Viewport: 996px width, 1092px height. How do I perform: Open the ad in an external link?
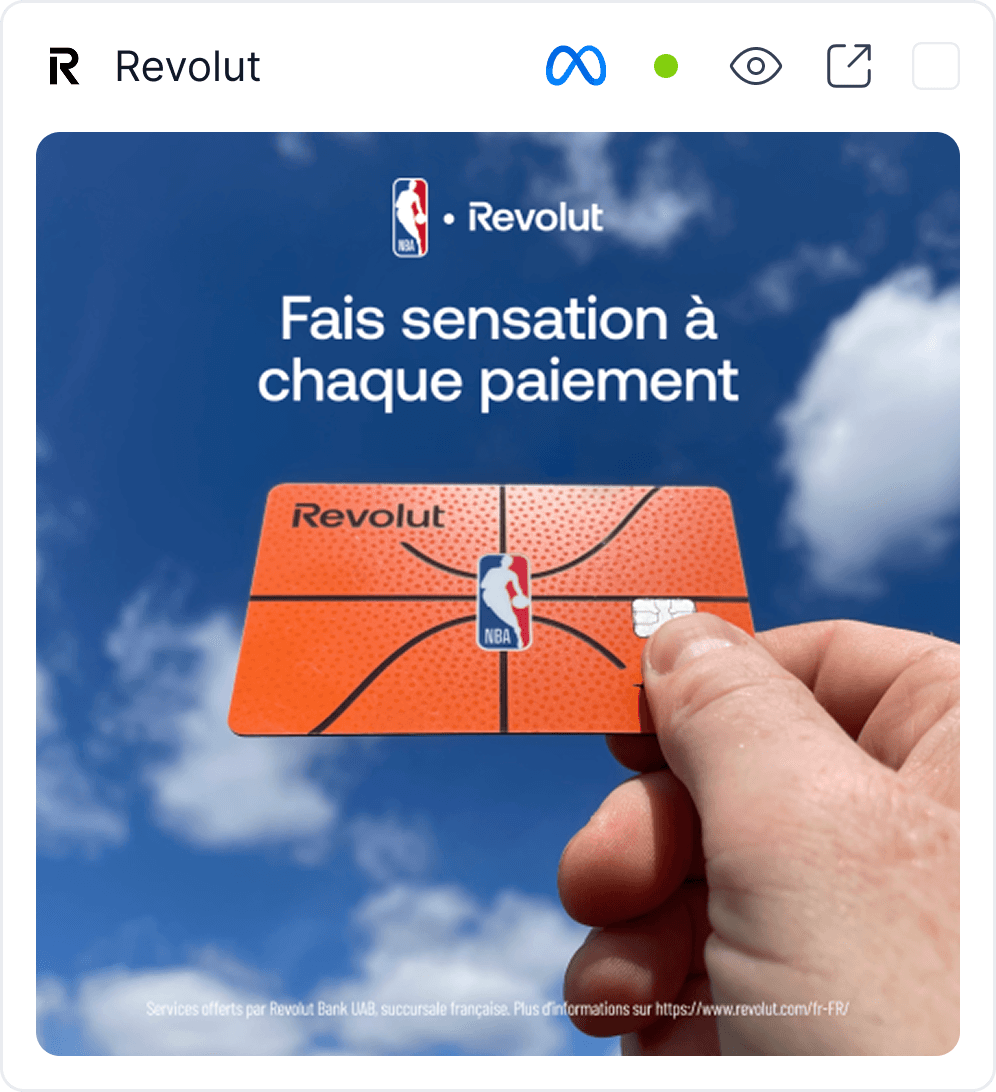(x=849, y=66)
